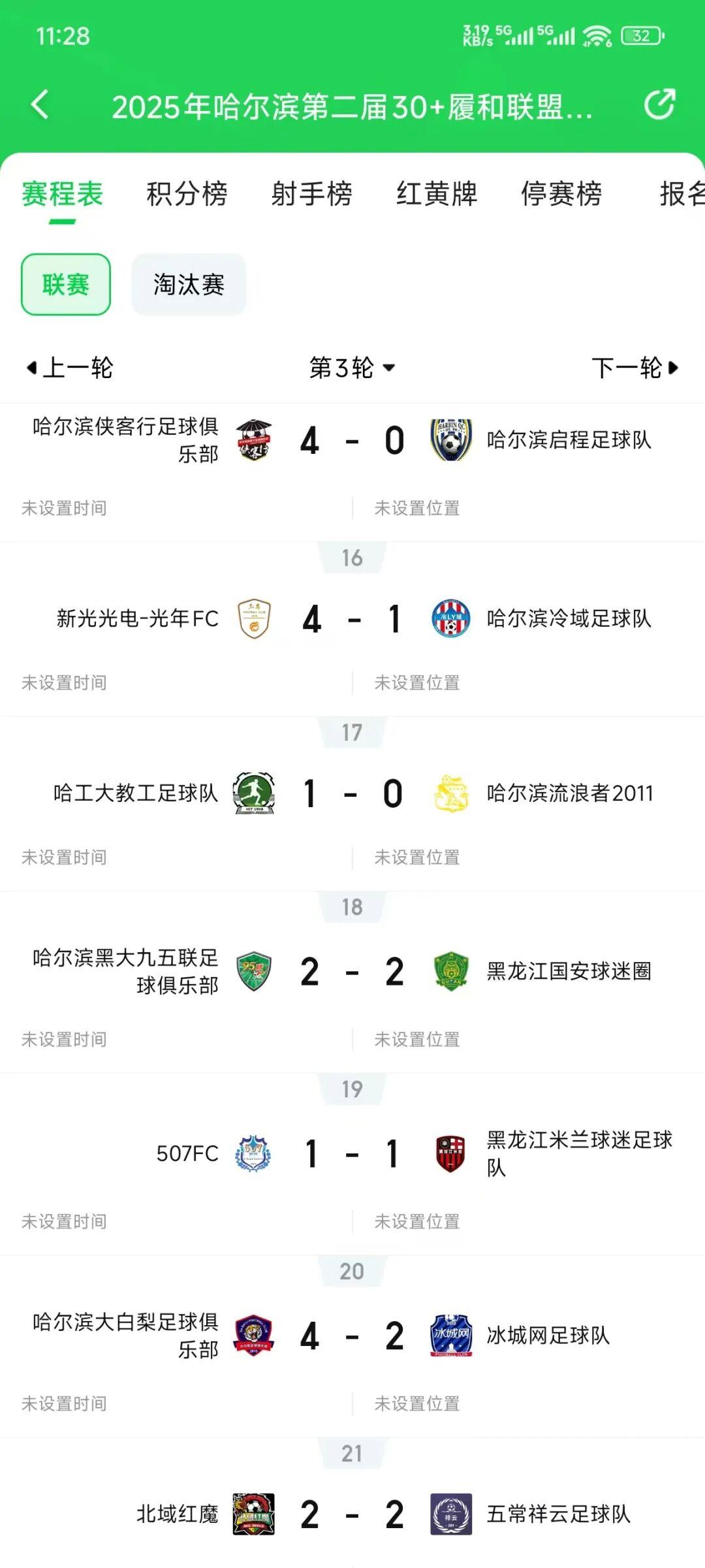Screen dimensions: 705x1568
Task: Select the 联赛 chip
Action: pos(66,285)
